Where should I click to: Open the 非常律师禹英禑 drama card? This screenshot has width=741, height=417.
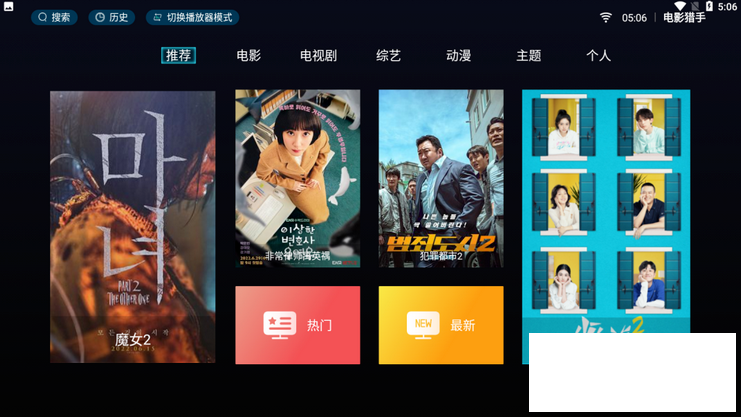(297, 178)
